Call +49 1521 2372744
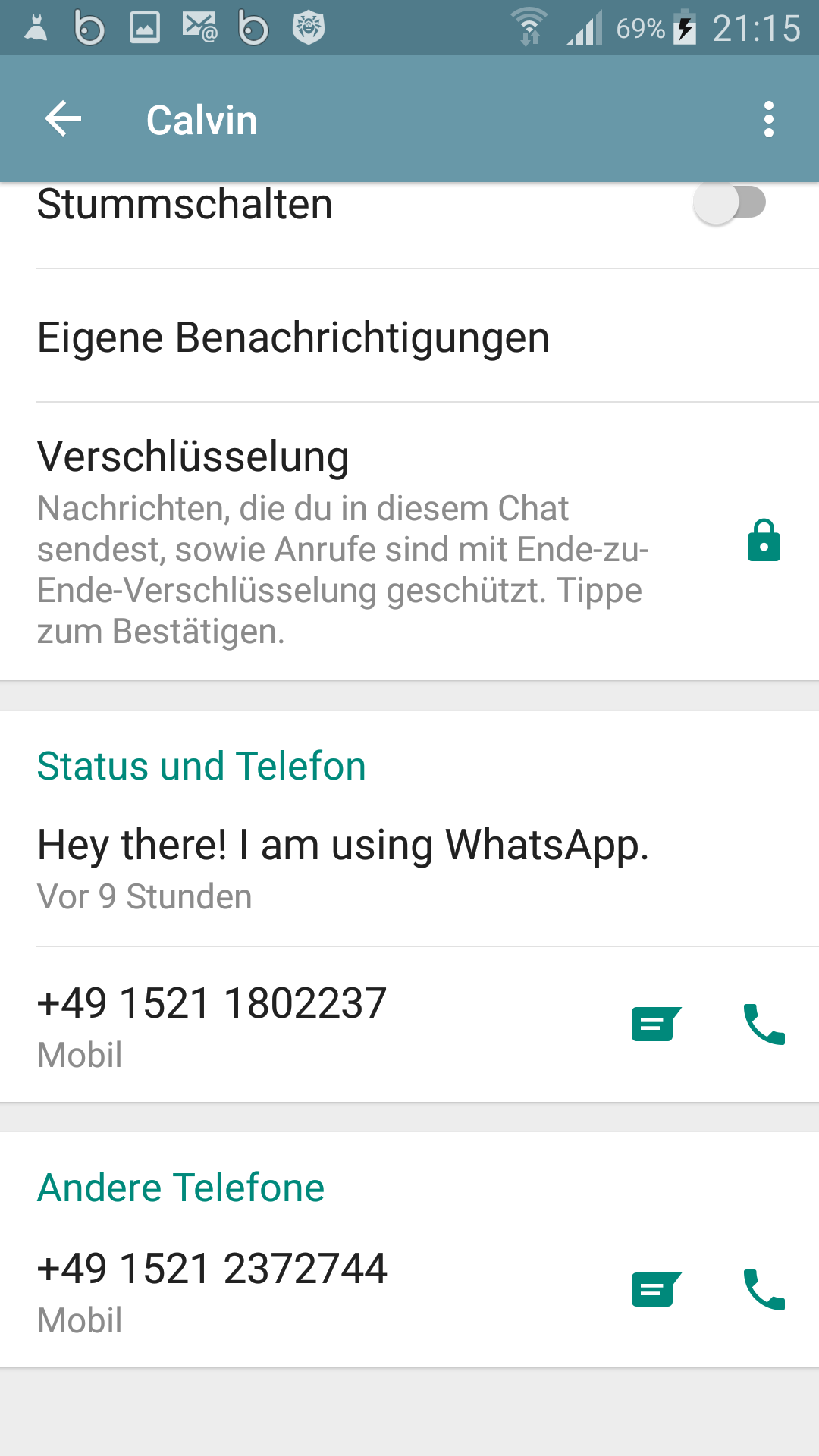Image resolution: width=819 pixels, height=1456 pixels. click(x=764, y=1289)
